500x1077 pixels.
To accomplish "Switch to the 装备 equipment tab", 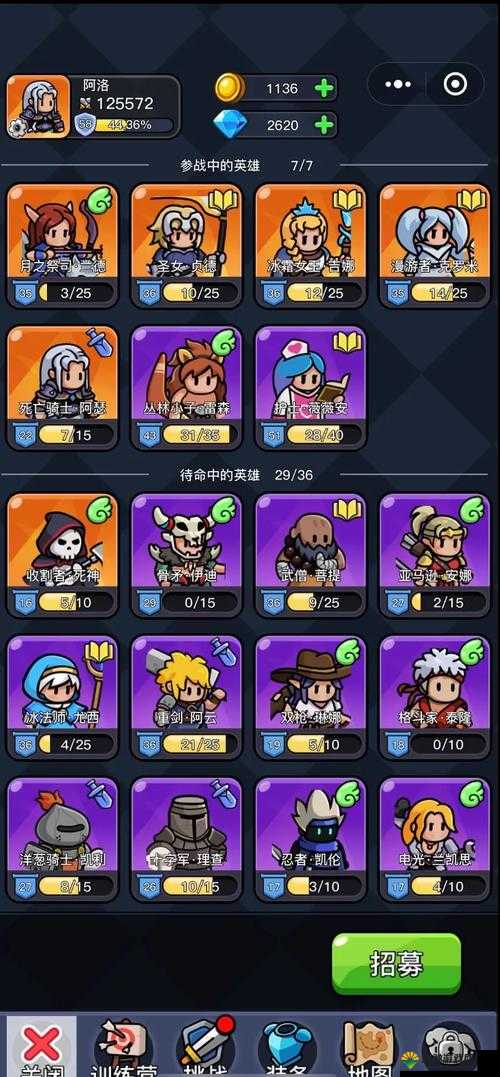I will click(x=289, y=1047).
